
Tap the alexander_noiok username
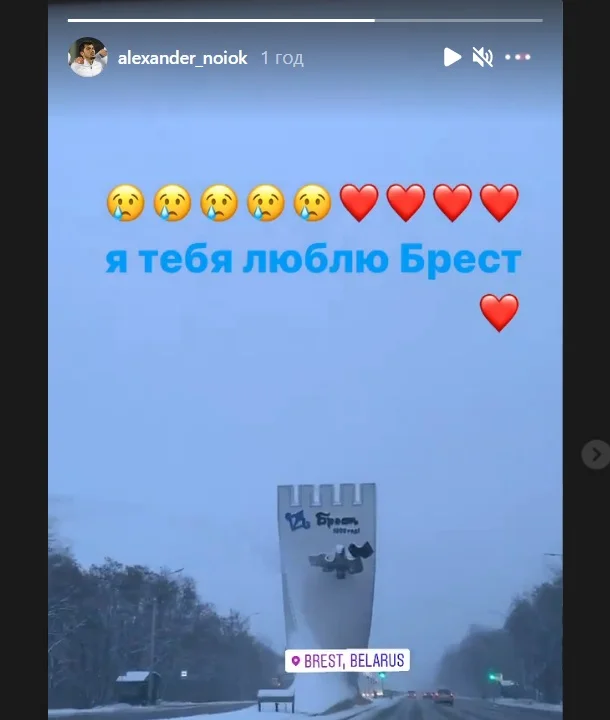pos(182,58)
